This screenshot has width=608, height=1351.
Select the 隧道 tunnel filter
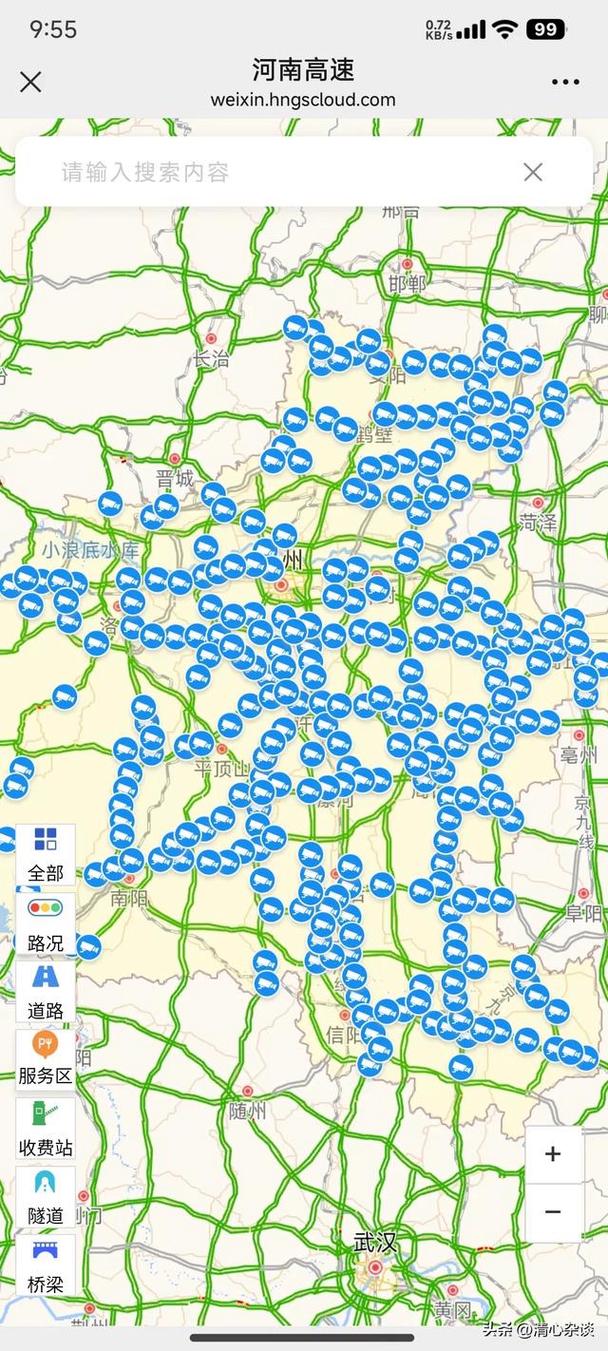point(45,1197)
